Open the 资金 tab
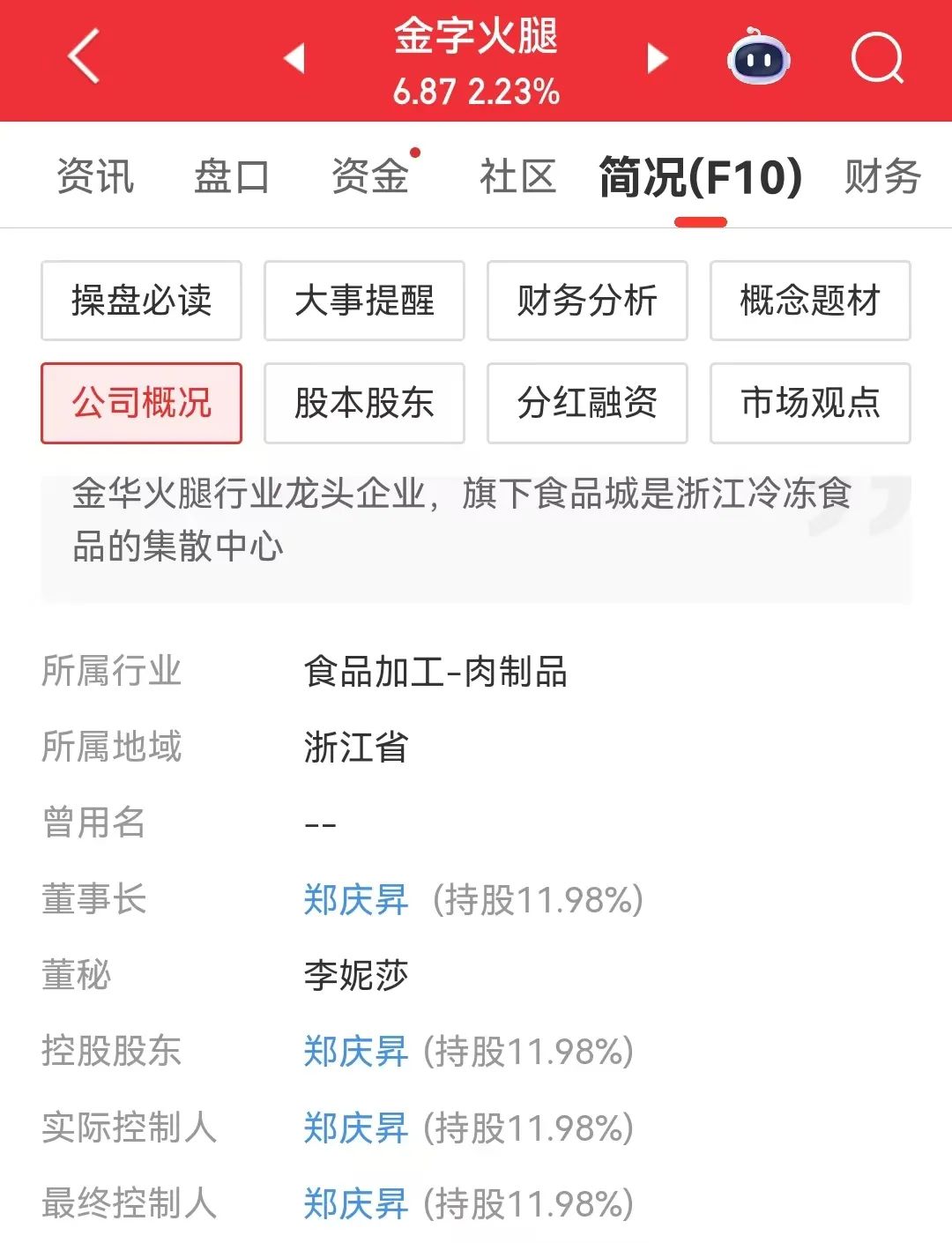 (370, 176)
